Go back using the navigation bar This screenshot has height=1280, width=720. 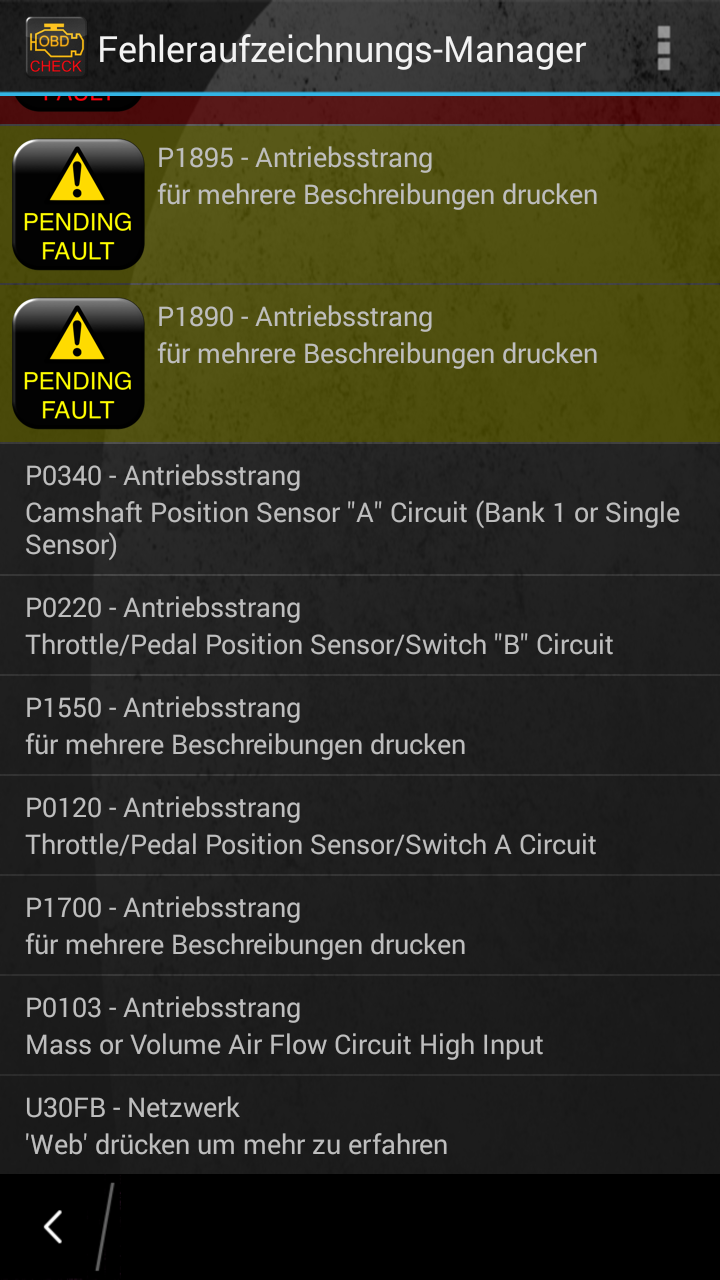[x=53, y=1227]
